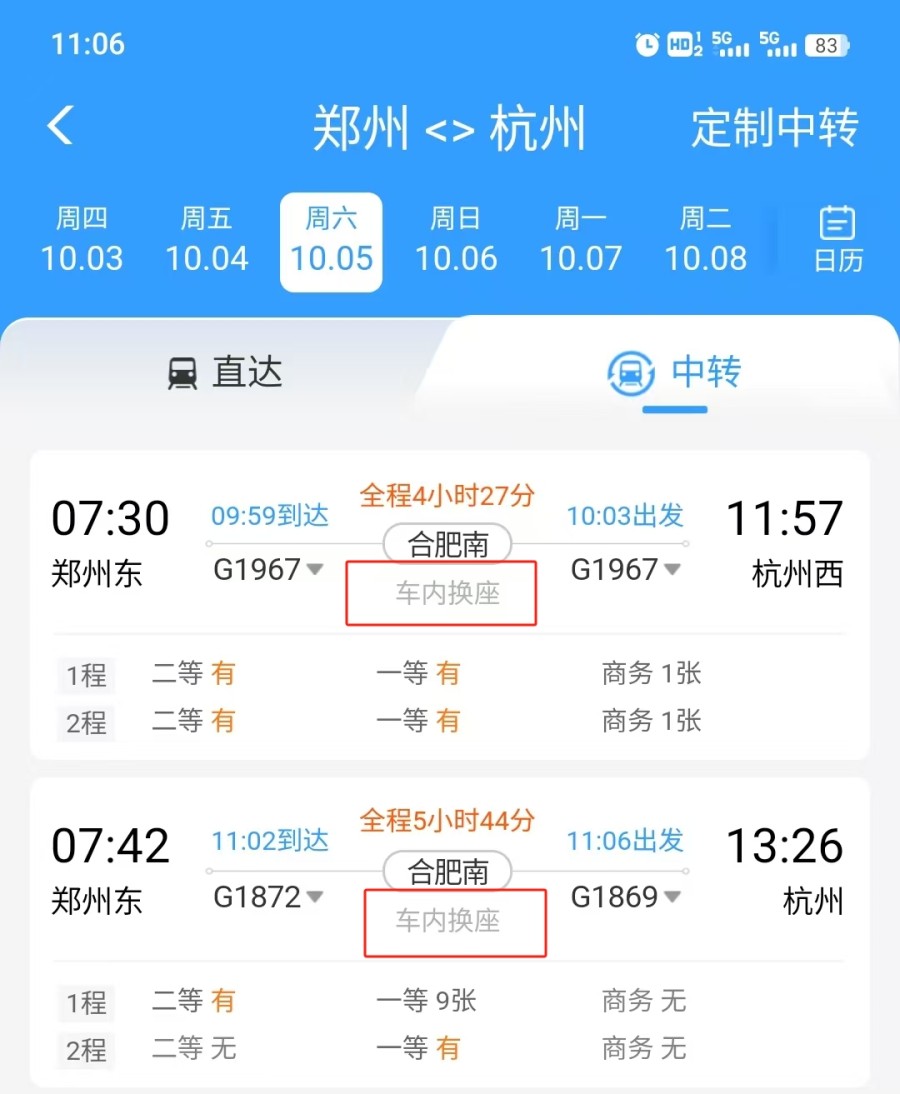This screenshot has height=1094, width=900.
Task: Expand G1967 stops departing 10:03
Action: click(x=626, y=569)
